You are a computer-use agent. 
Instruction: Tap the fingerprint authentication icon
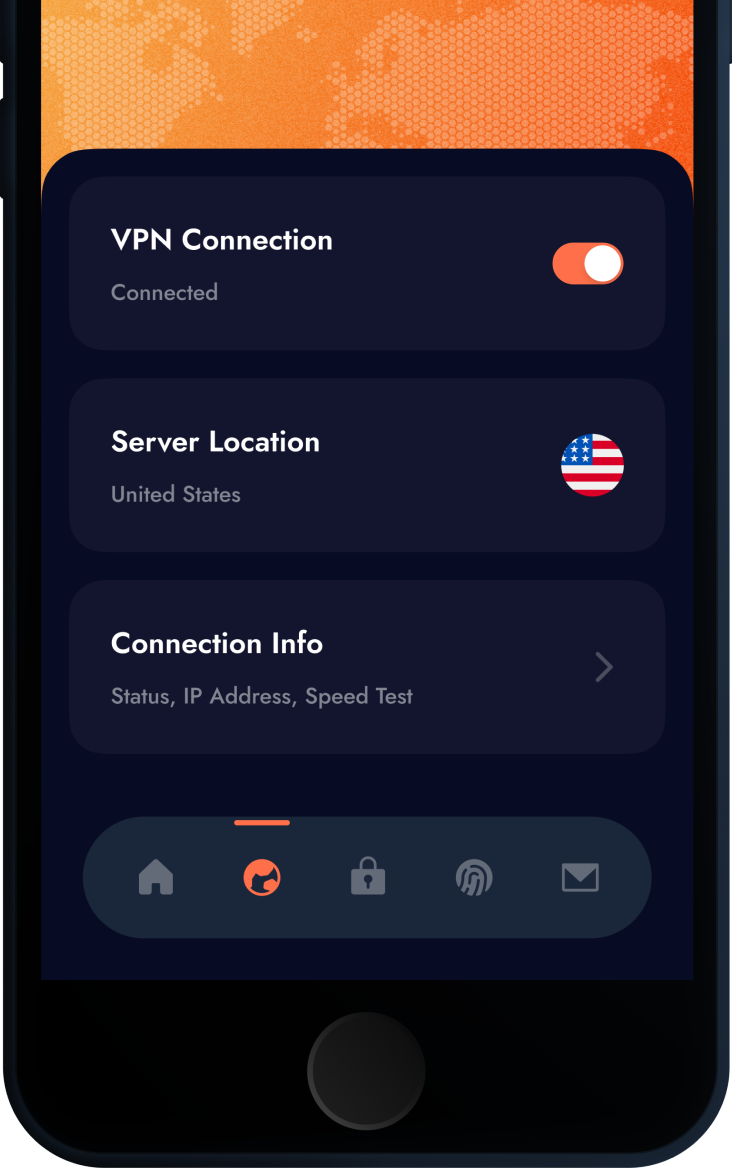(x=474, y=877)
